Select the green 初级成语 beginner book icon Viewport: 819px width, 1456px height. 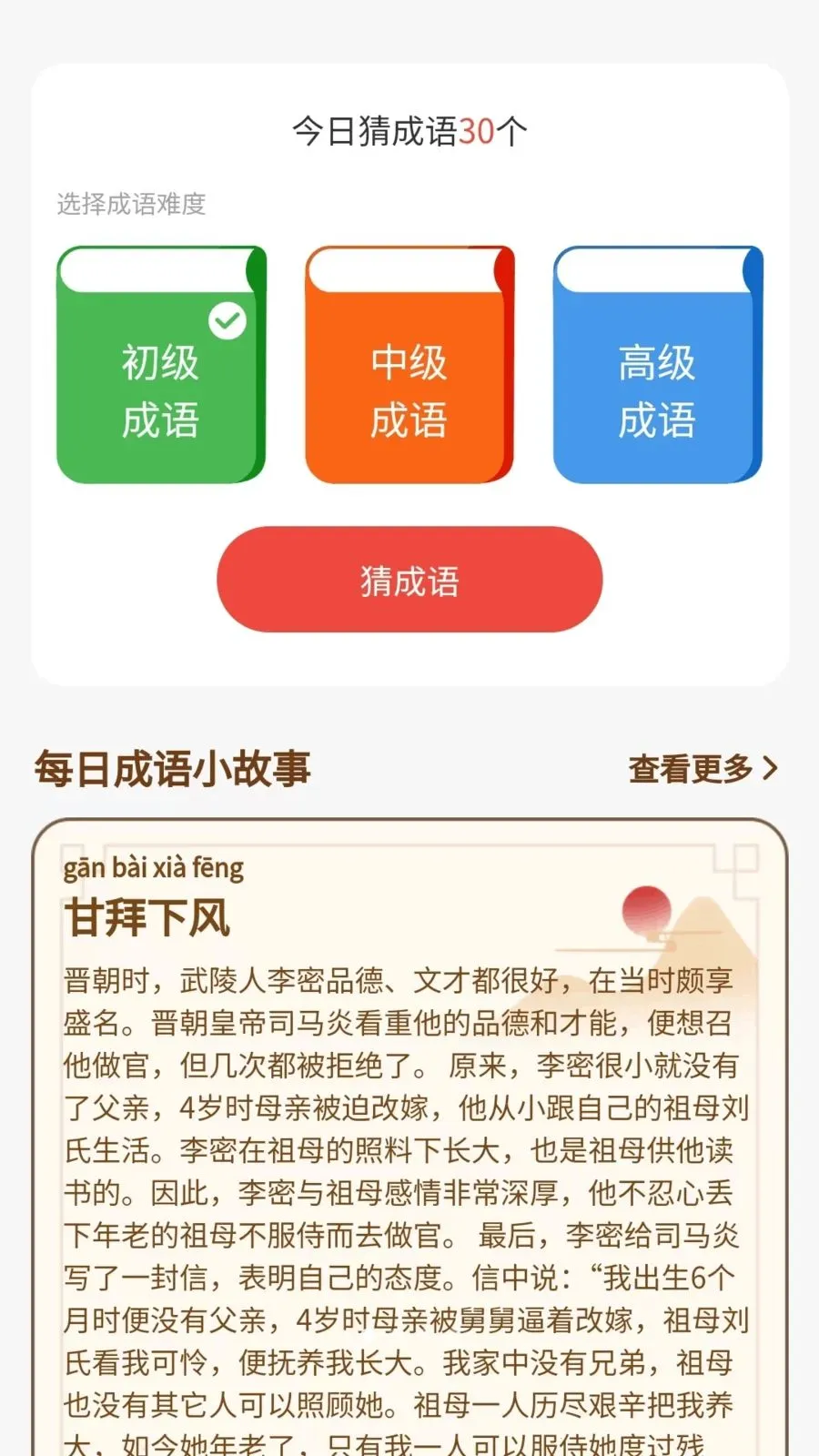160,364
